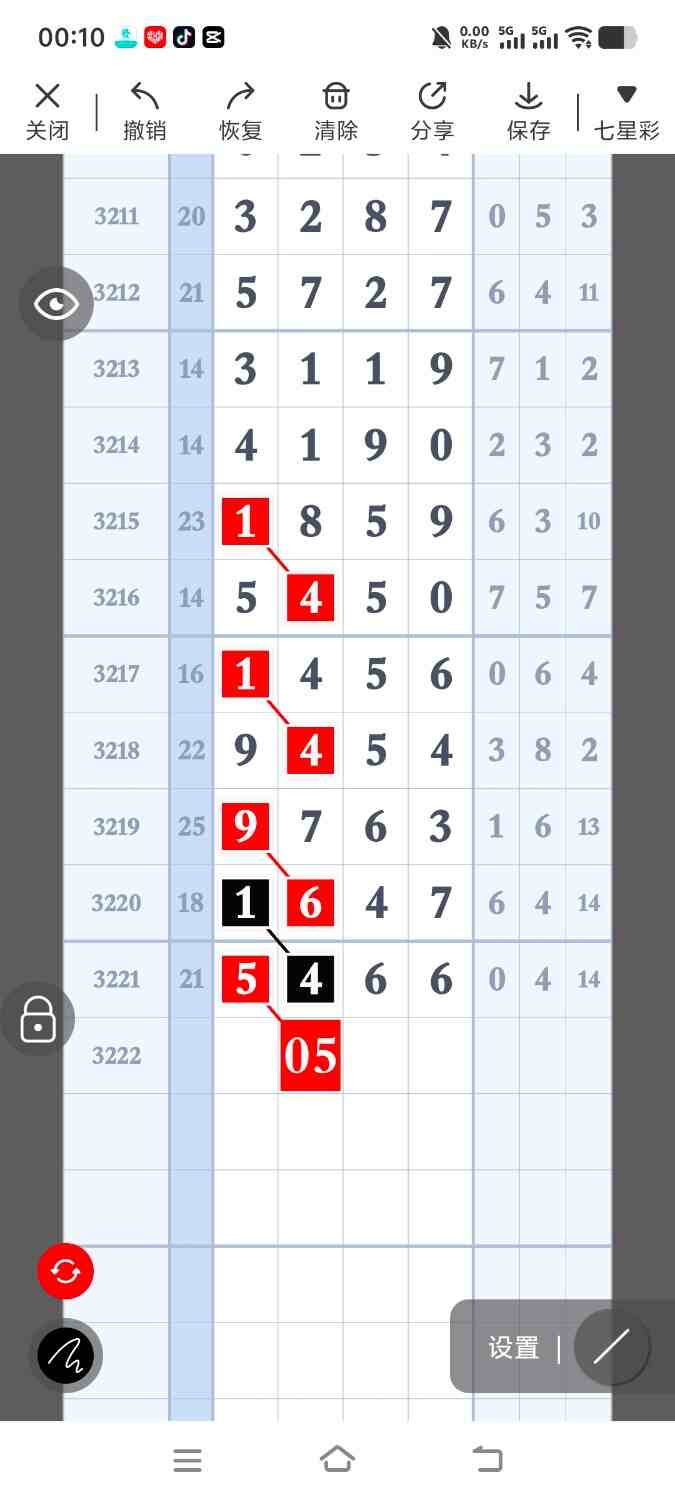Save the chart
Viewport: 675px width, 1500px height.
(x=528, y=111)
